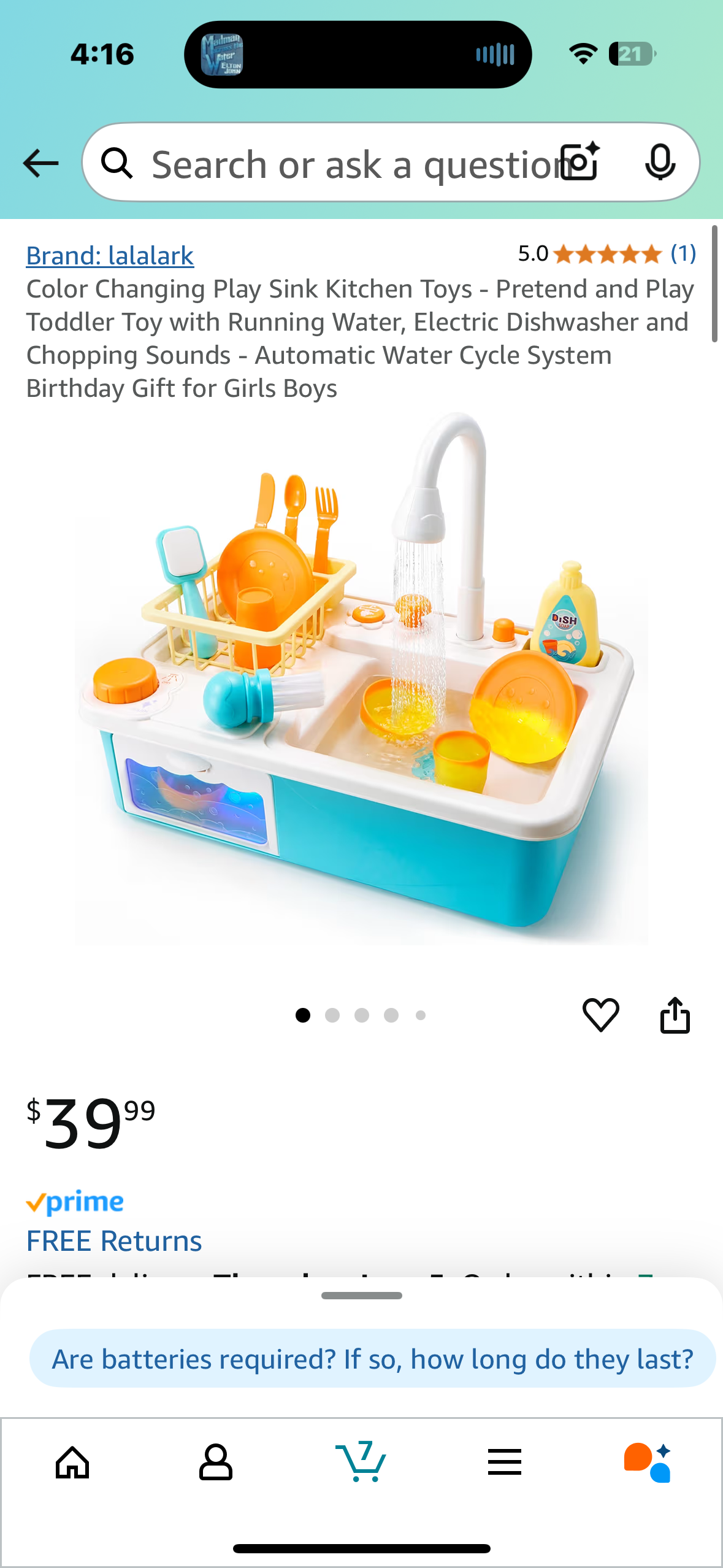Screen dimensions: 723x1568
Task: Open the search or ask field
Action: coord(343,164)
